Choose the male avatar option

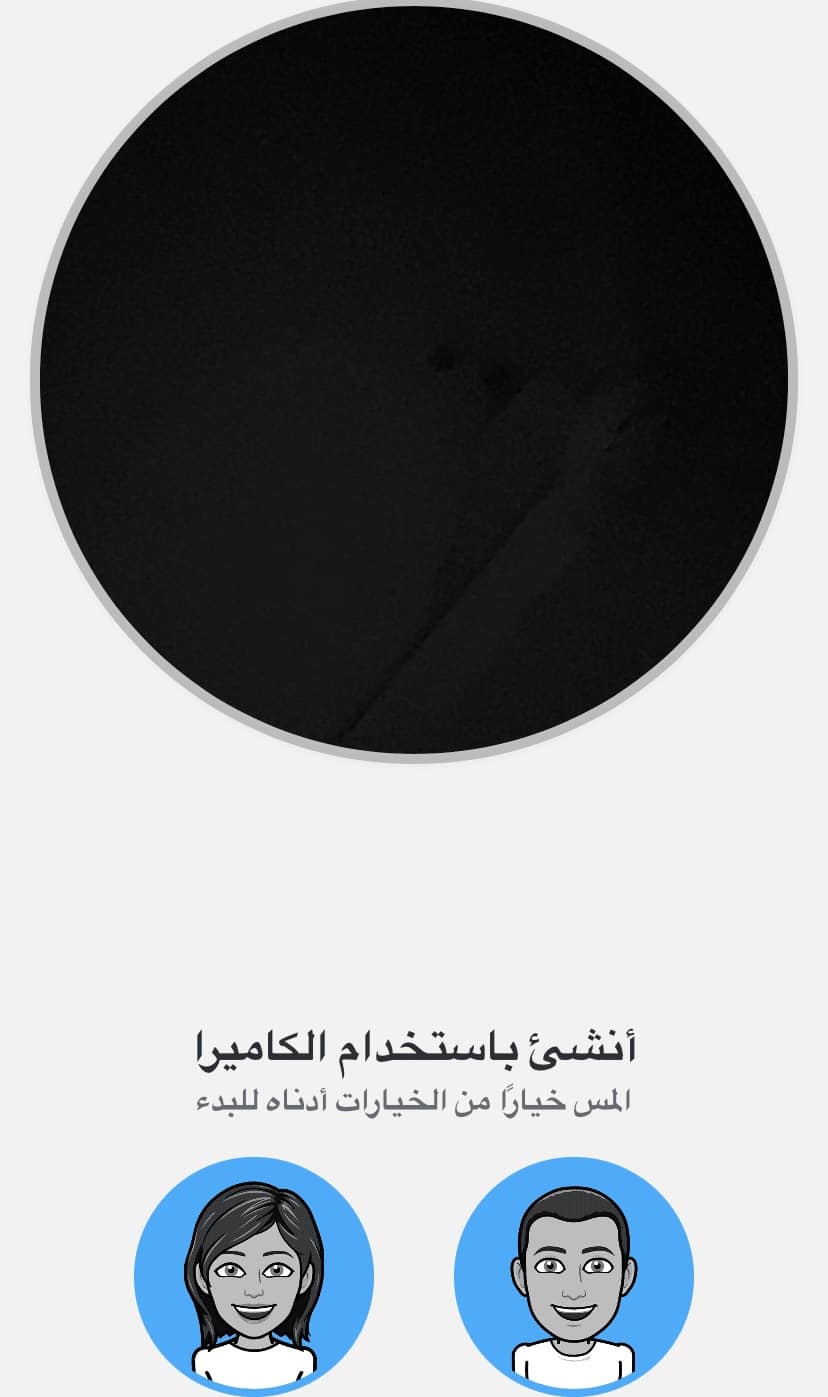573,1276
